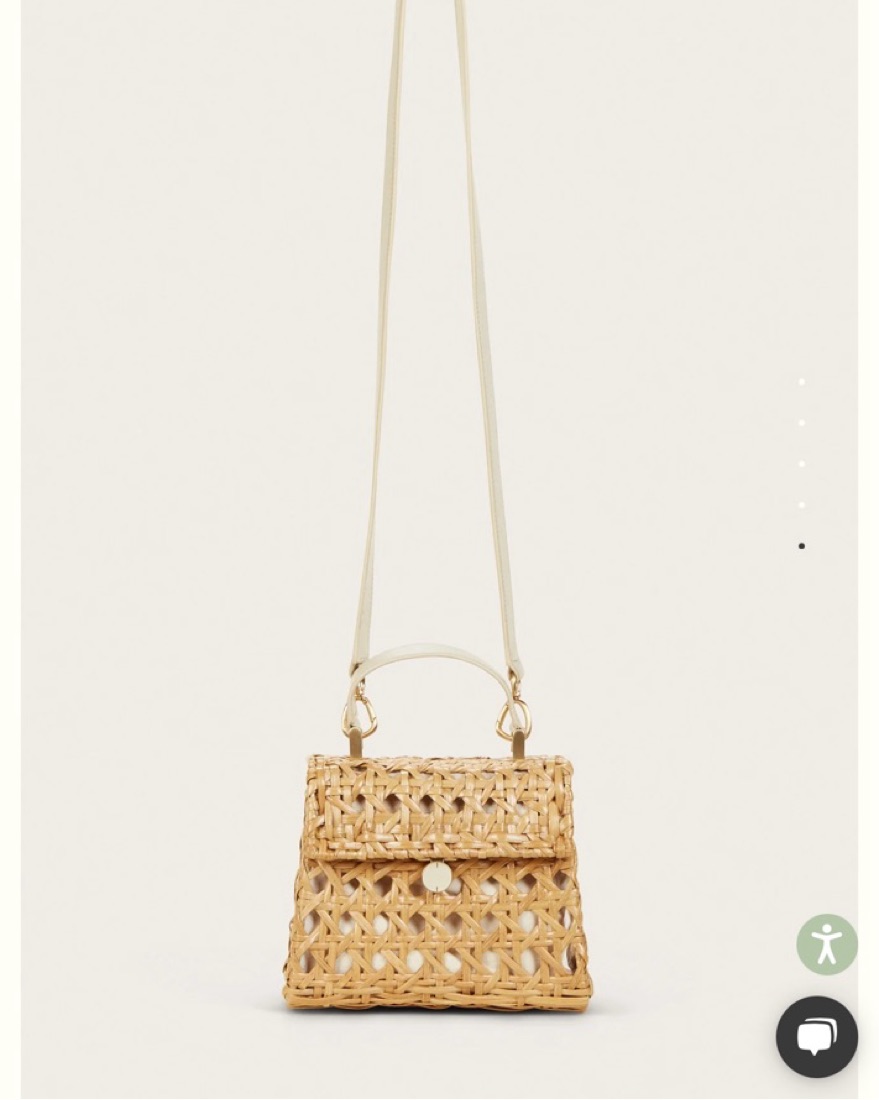Open the live chat bubble
Image resolution: width=879 pixels, height=1100 pixels.
tap(817, 1037)
